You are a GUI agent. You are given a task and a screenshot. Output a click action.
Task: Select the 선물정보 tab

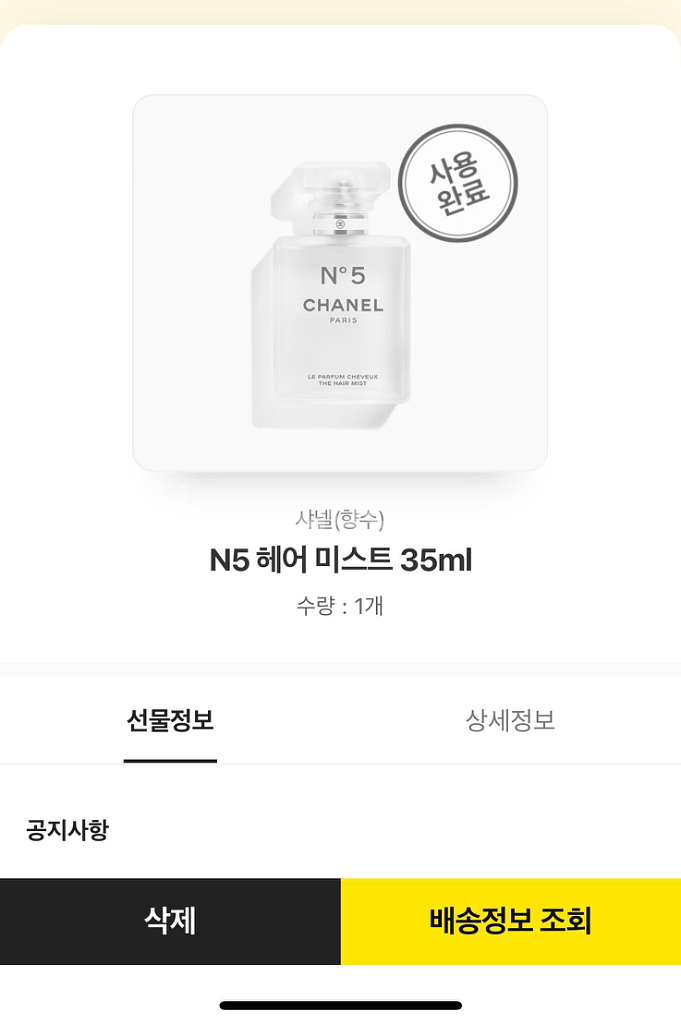click(x=170, y=720)
